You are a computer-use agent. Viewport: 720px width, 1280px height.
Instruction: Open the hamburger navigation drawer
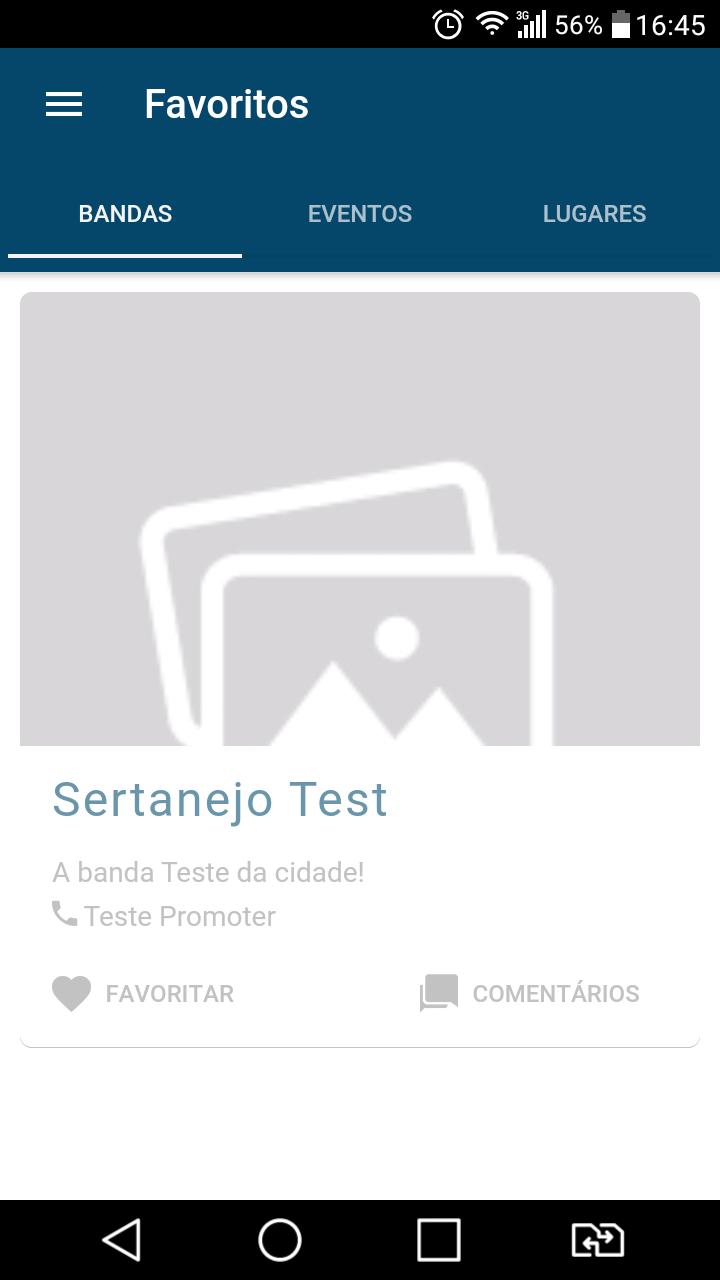64,104
